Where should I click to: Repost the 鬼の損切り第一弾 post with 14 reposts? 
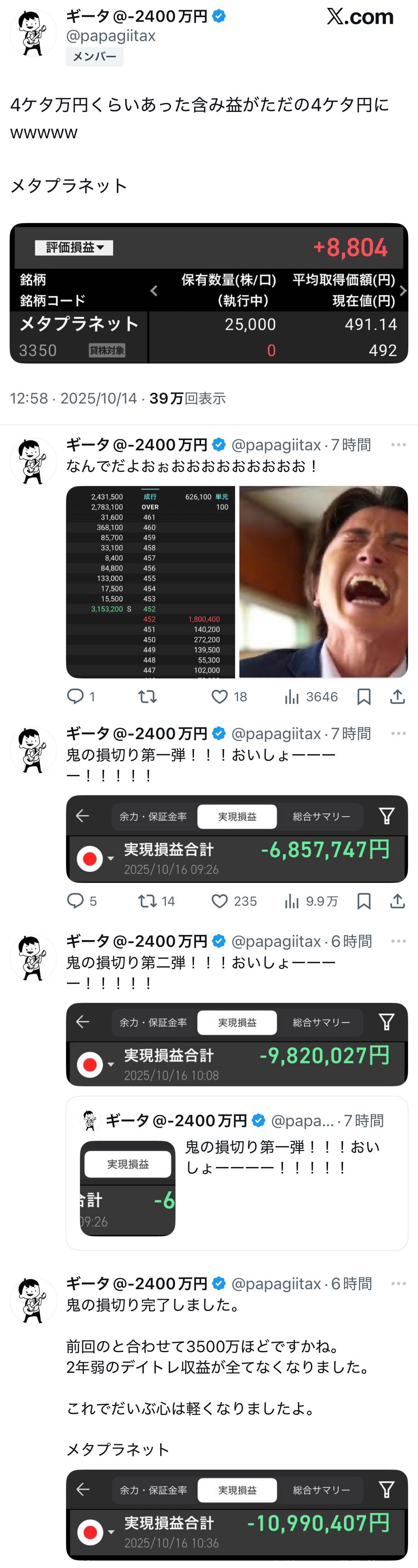click(x=148, y=901)
